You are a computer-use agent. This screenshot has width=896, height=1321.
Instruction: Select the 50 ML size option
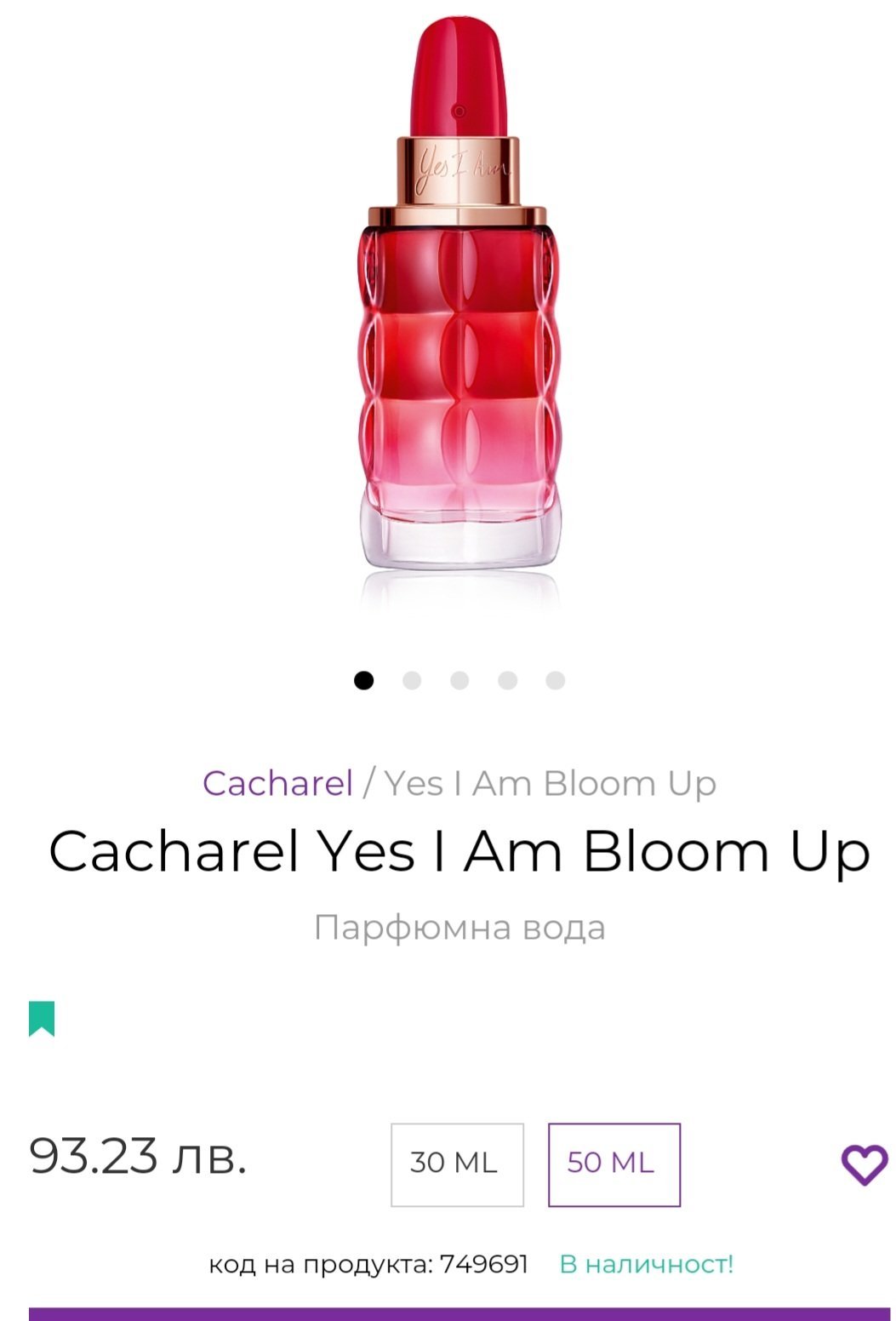pyautogui.click(x=614, y=1164)
